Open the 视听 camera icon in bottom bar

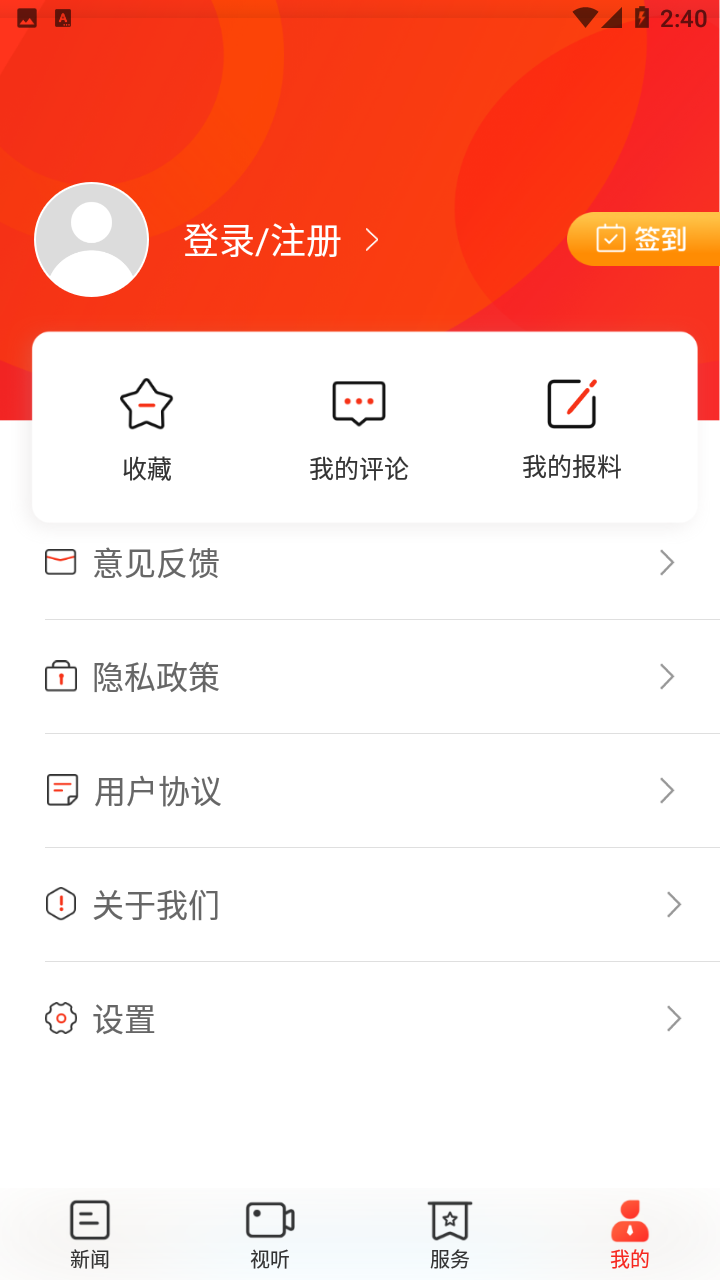pyautogui.click(x=268, y=1219)
